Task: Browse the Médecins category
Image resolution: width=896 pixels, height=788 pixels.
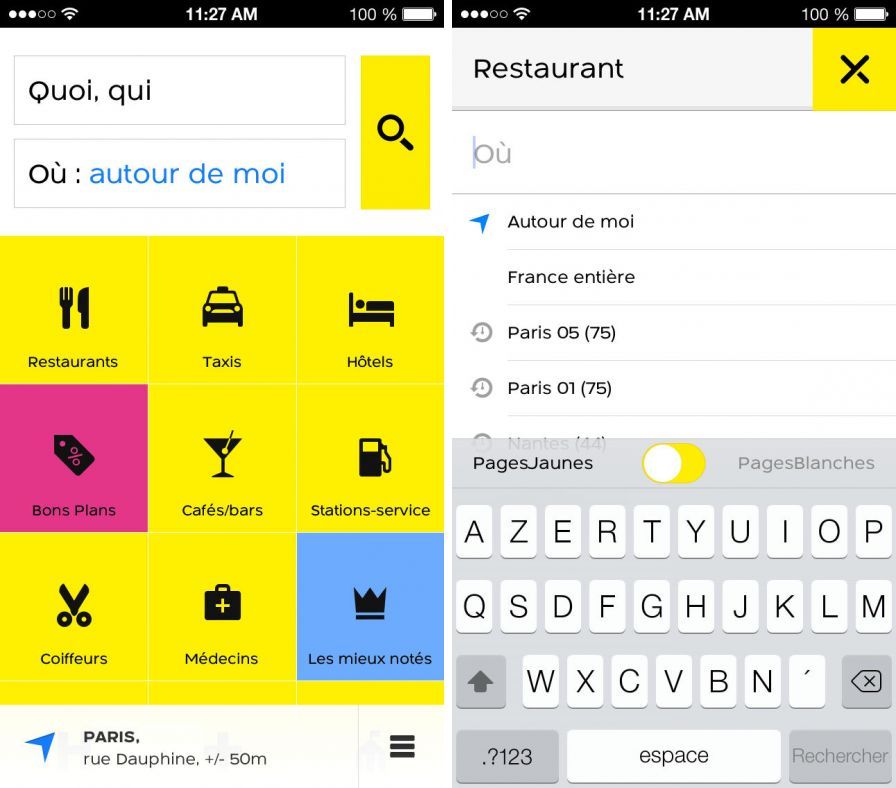Action: pyautogui.click(x=222, y=608)
